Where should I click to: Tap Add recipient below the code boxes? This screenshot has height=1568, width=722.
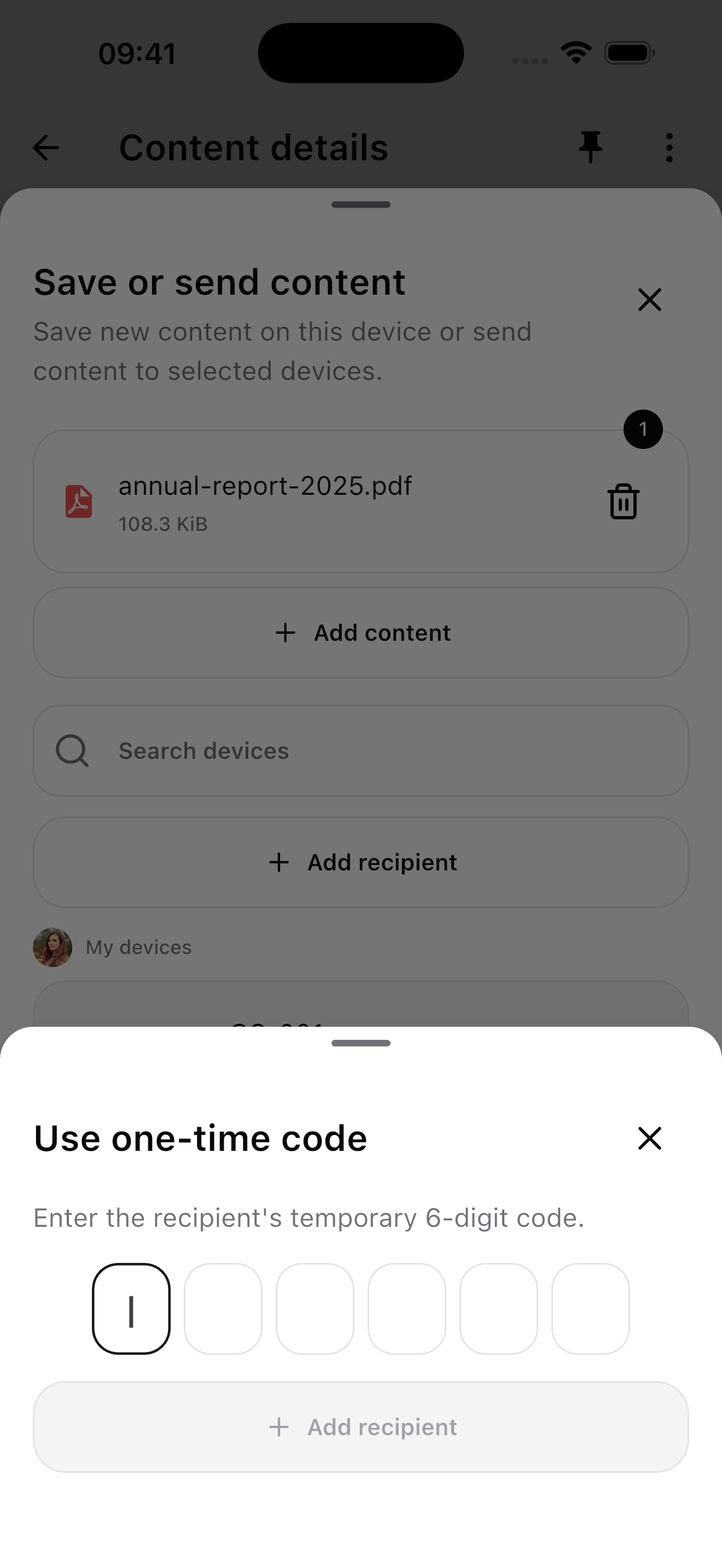(361, 1427)
